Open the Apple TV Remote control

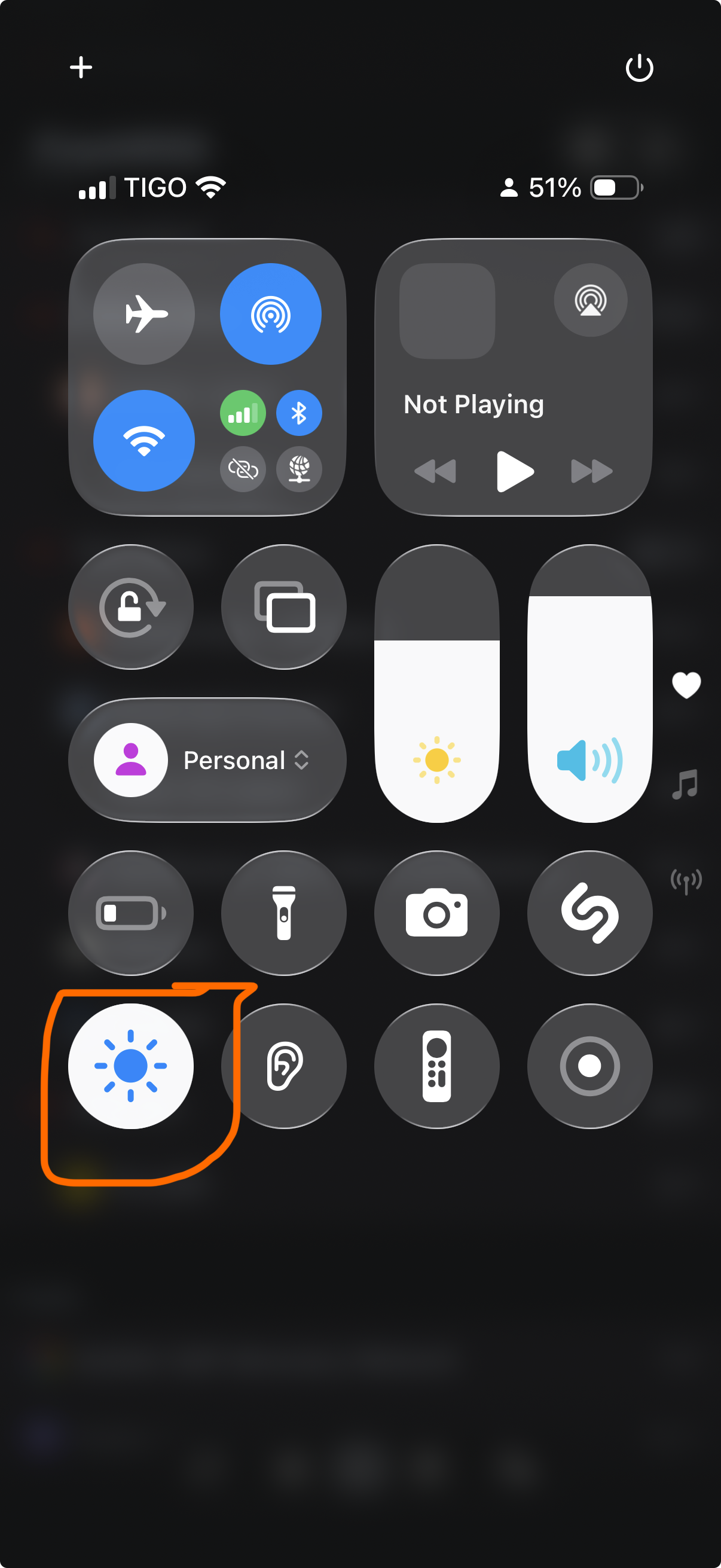[437, 1066]
